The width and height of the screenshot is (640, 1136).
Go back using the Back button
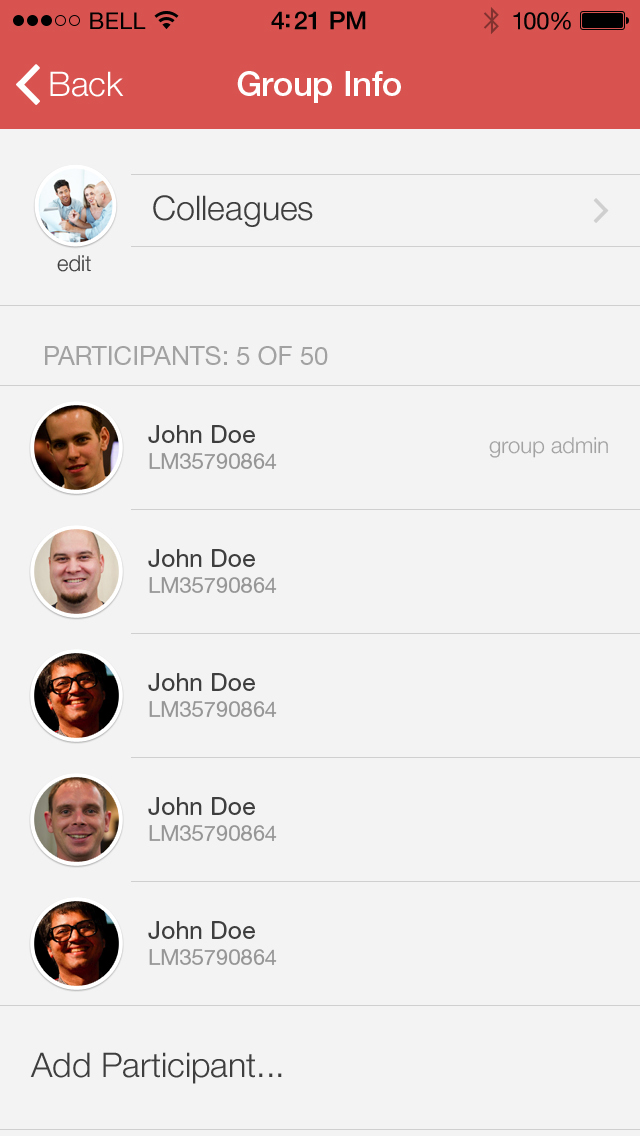pyautogui.click(x=70, y=85)
